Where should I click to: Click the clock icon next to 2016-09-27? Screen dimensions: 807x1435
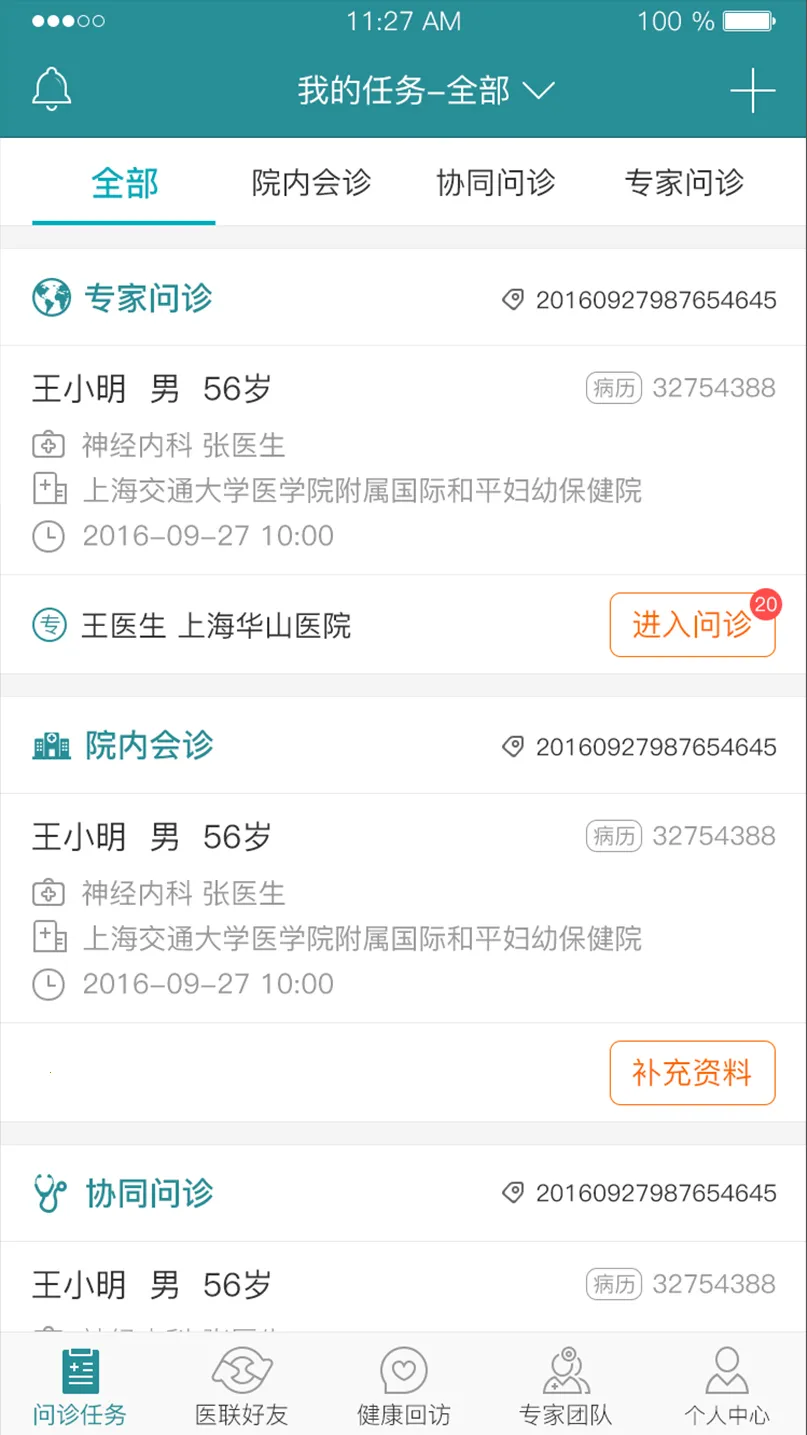pyautogui.click(x=49, y=536)
